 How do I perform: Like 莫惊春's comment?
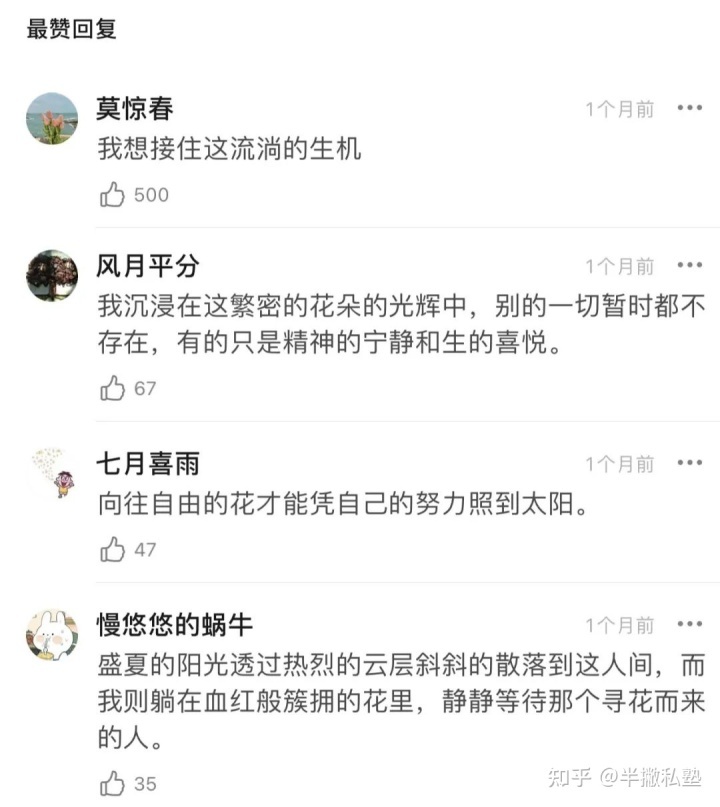point(112,195)
